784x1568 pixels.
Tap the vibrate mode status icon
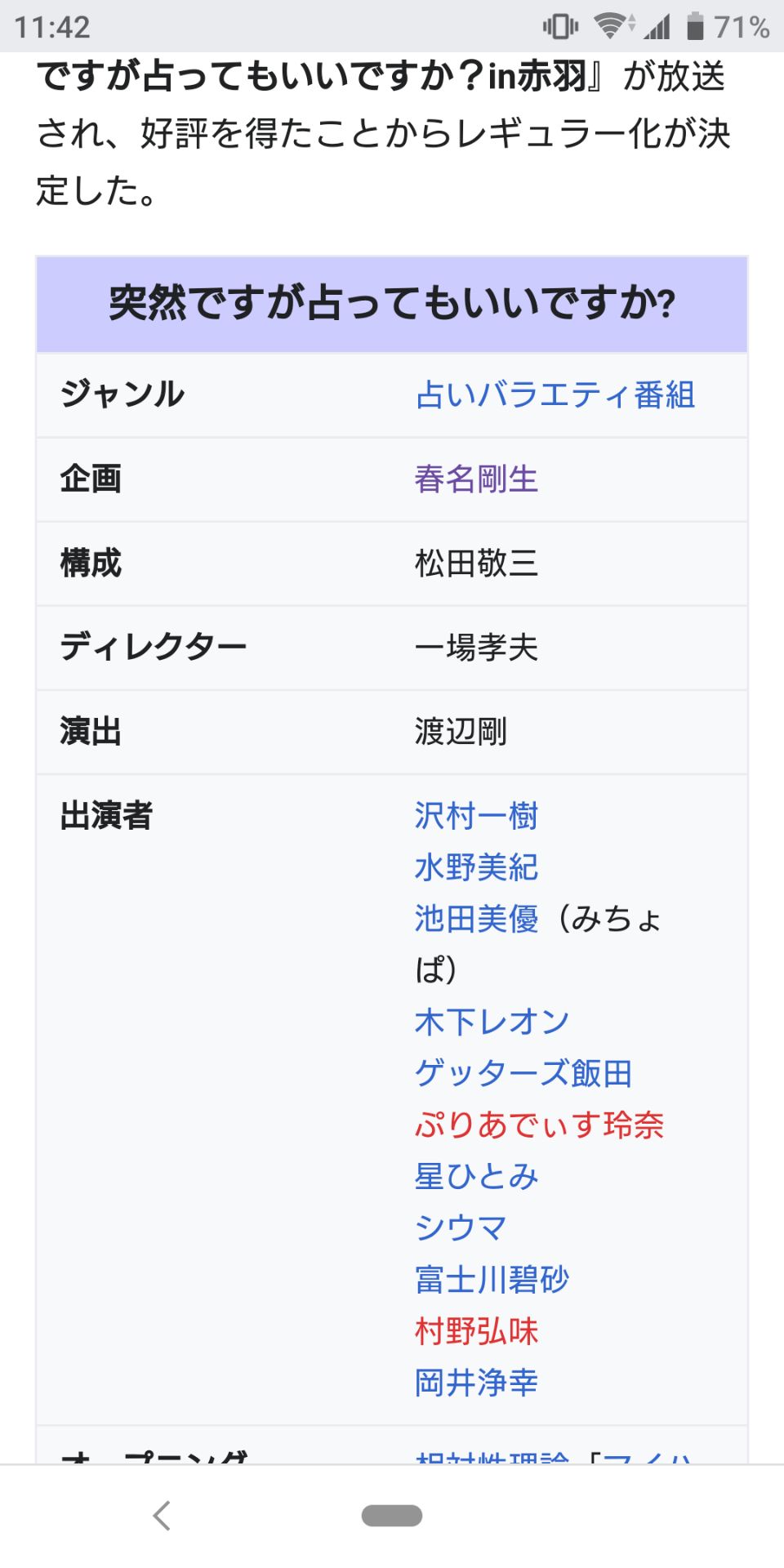point(558,24)
